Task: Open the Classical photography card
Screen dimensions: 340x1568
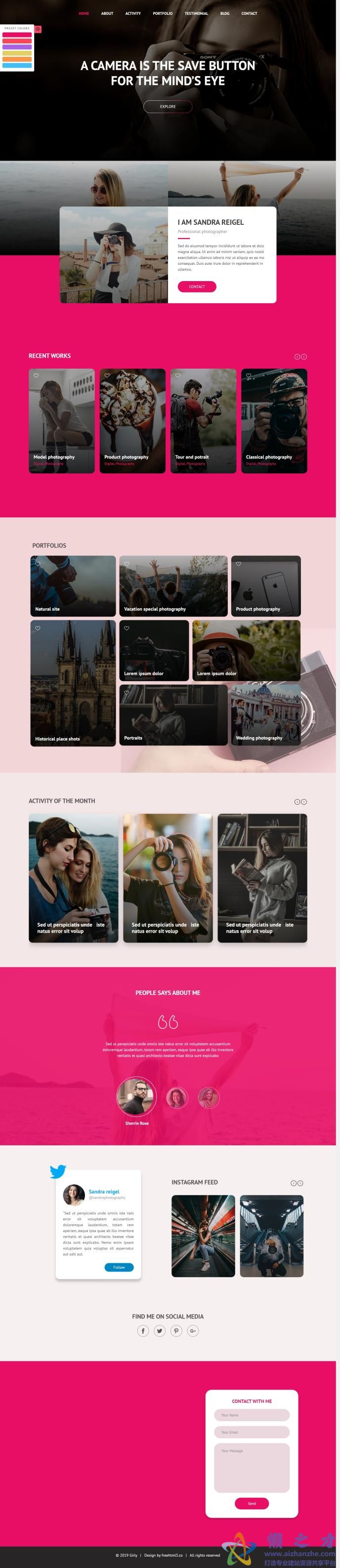Action: click(x=274, y=420)
